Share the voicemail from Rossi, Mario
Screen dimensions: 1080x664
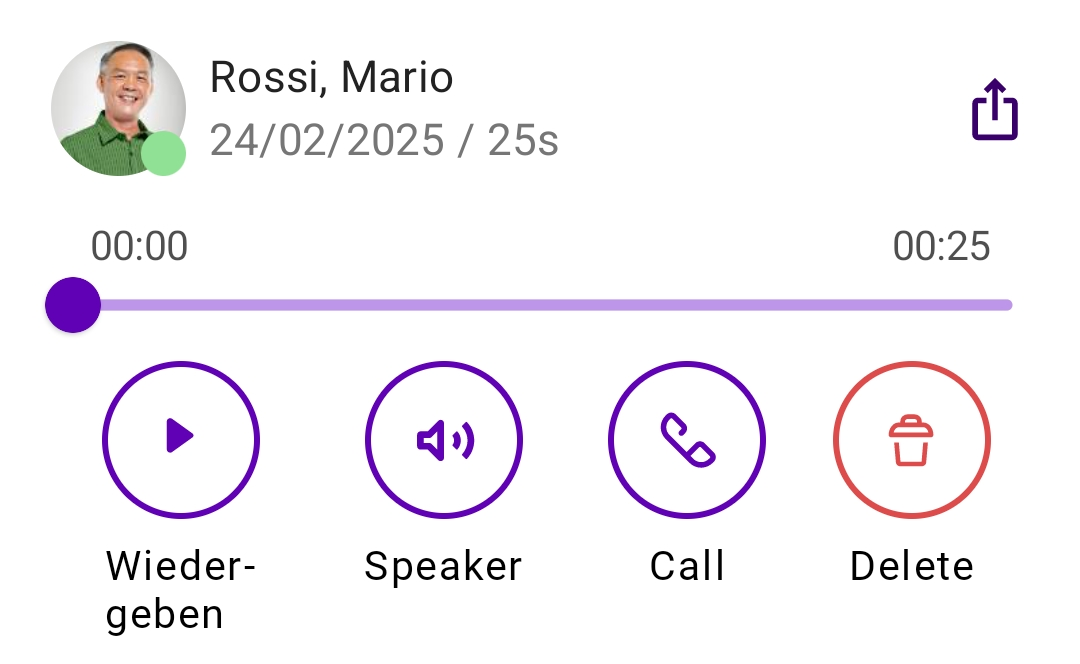click(x=994, y=110)
